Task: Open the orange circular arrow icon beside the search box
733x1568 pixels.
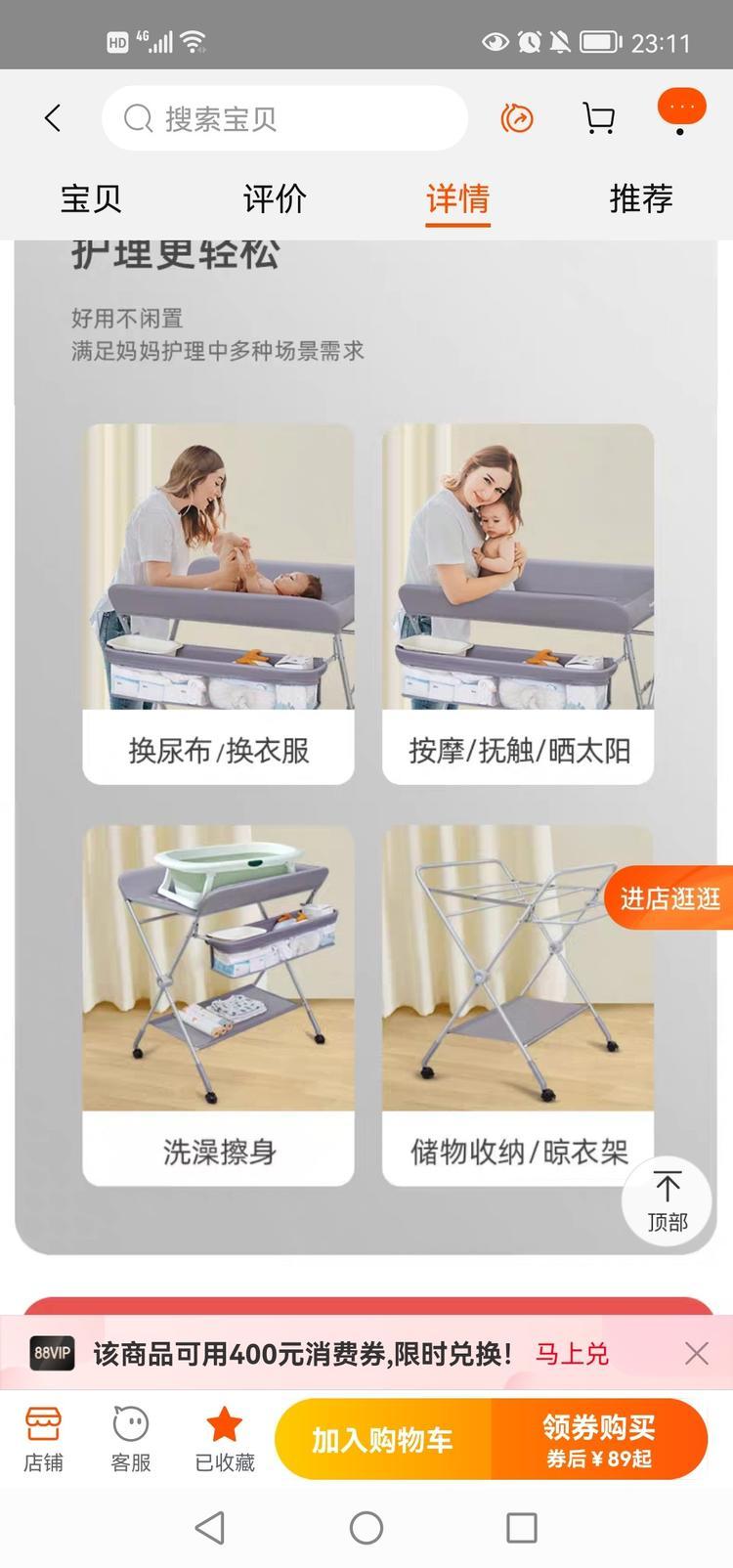Action: point(517,118)
